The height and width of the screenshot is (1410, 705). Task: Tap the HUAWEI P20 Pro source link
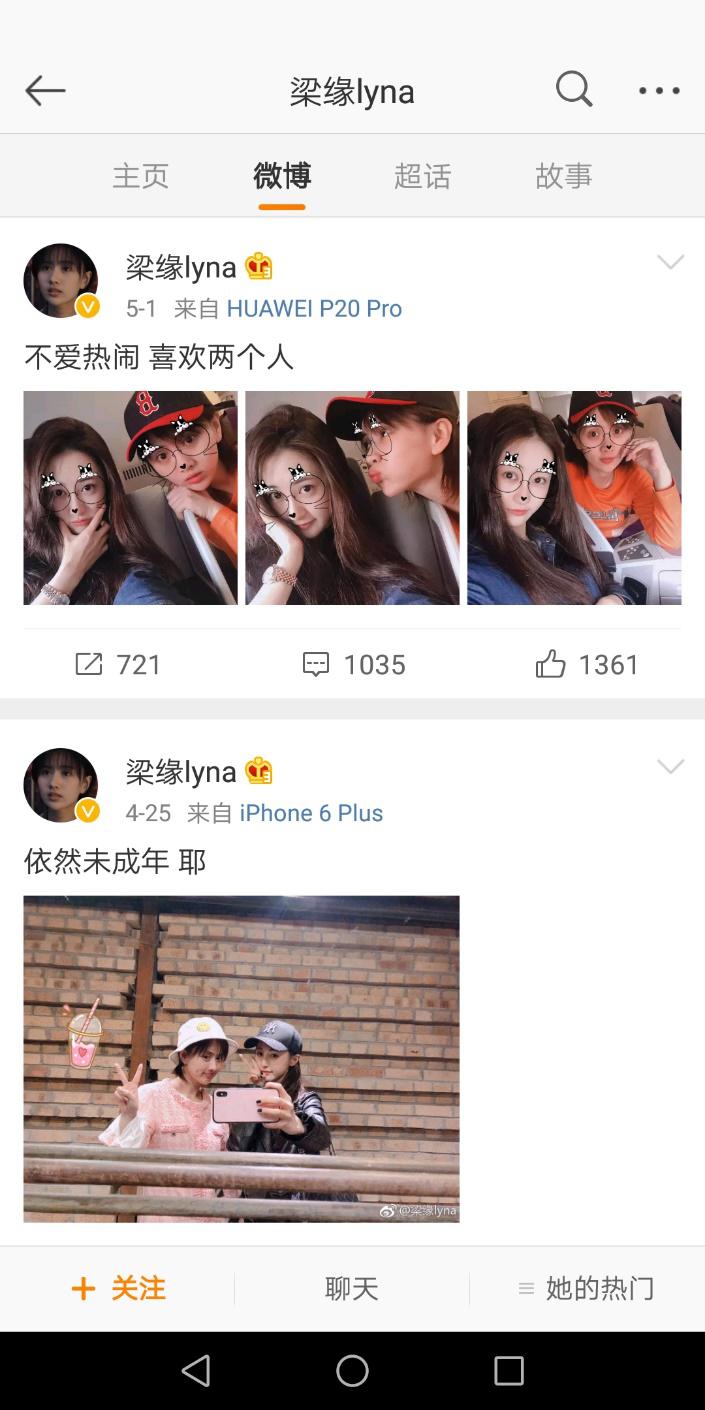[x=314, y=309]
